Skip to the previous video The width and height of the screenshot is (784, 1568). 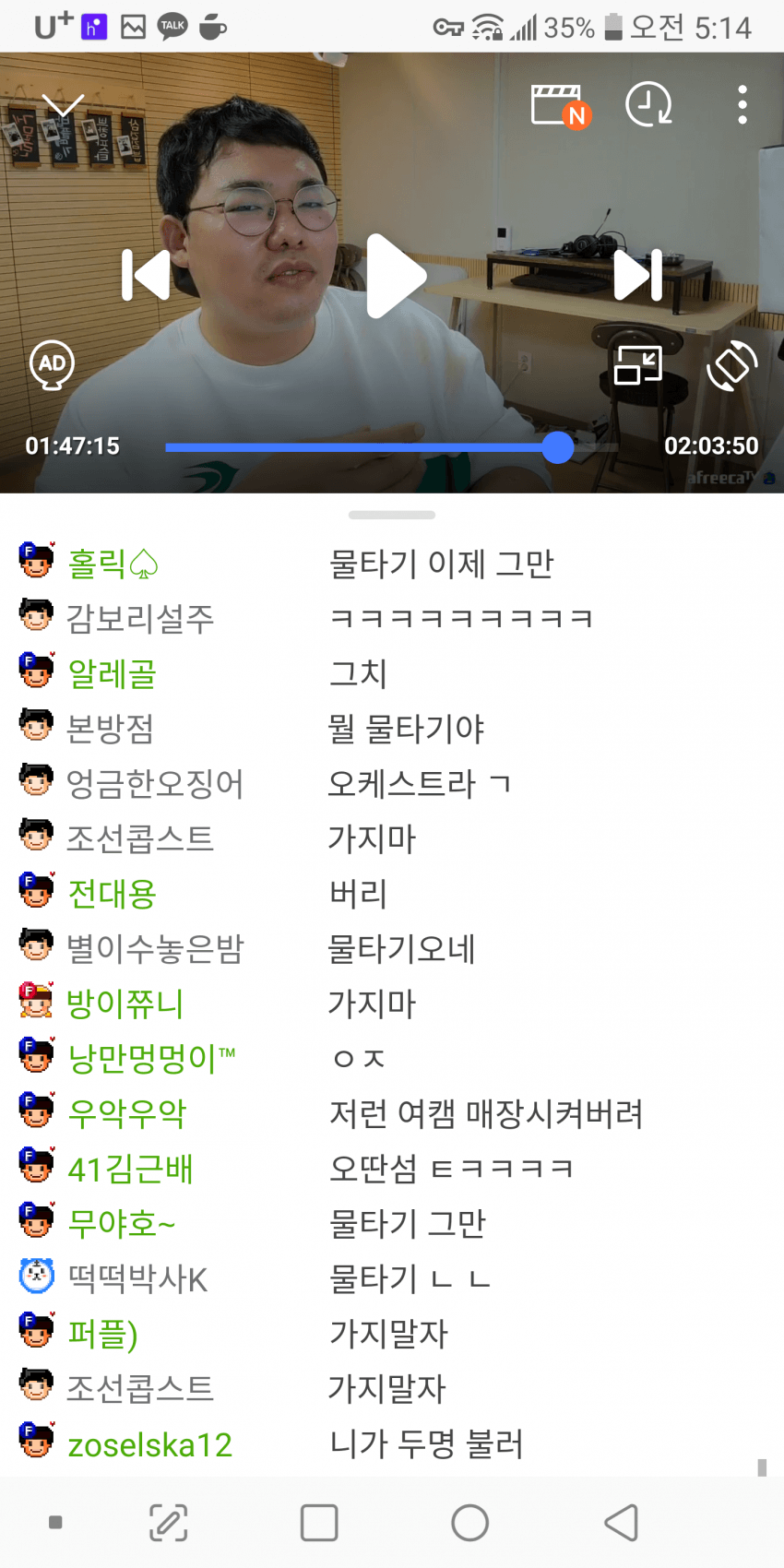(x=148, y=275)
